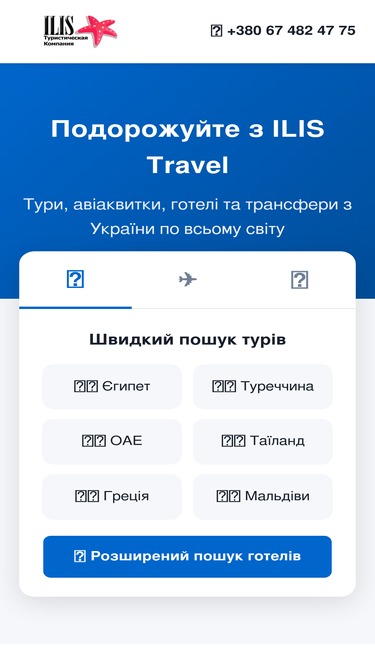The width and height of the screenshot is (375, 667).
Task: Choose the Мальдіви destination chip
Action: (263, 496)
